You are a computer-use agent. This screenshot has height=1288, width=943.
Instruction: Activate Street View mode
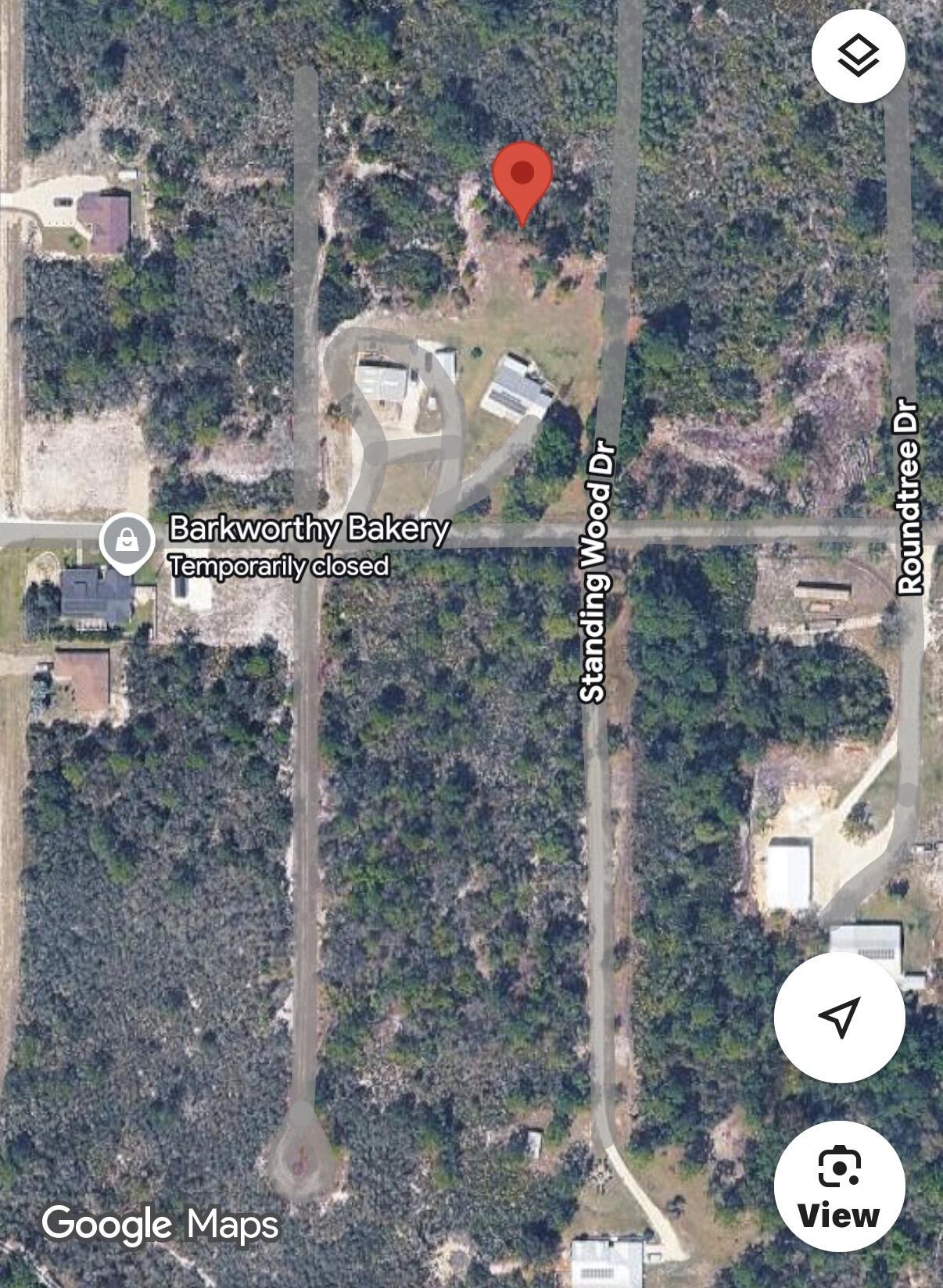pos(841,1189)
